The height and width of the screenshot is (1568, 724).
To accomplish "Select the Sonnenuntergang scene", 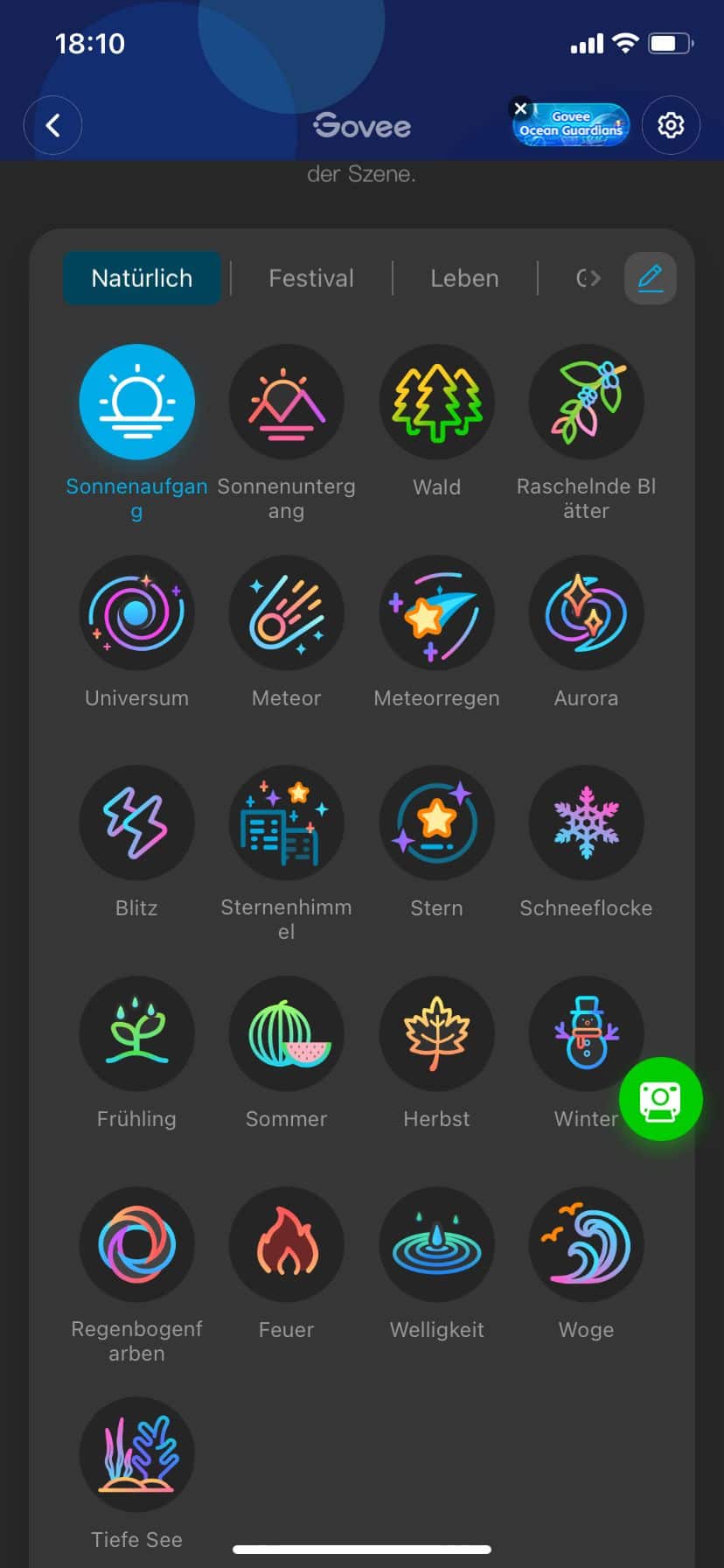I will tap(286, 402).
